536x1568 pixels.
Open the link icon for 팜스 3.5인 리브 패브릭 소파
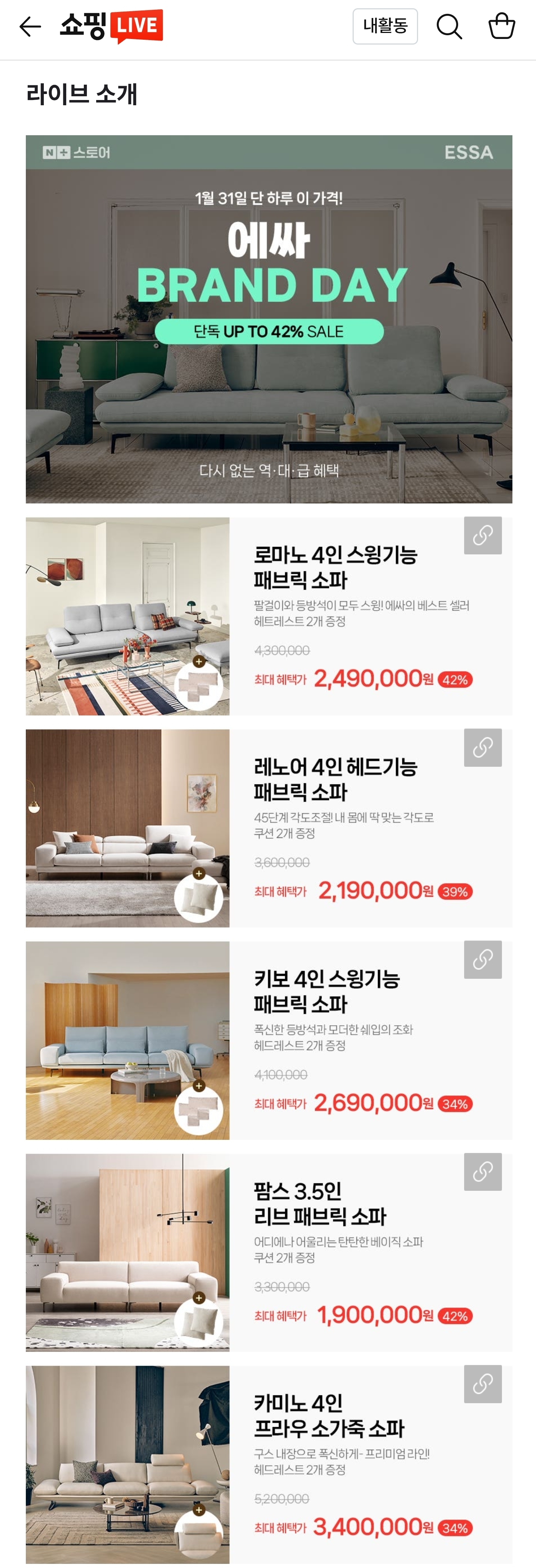(x=482, y=1172)
